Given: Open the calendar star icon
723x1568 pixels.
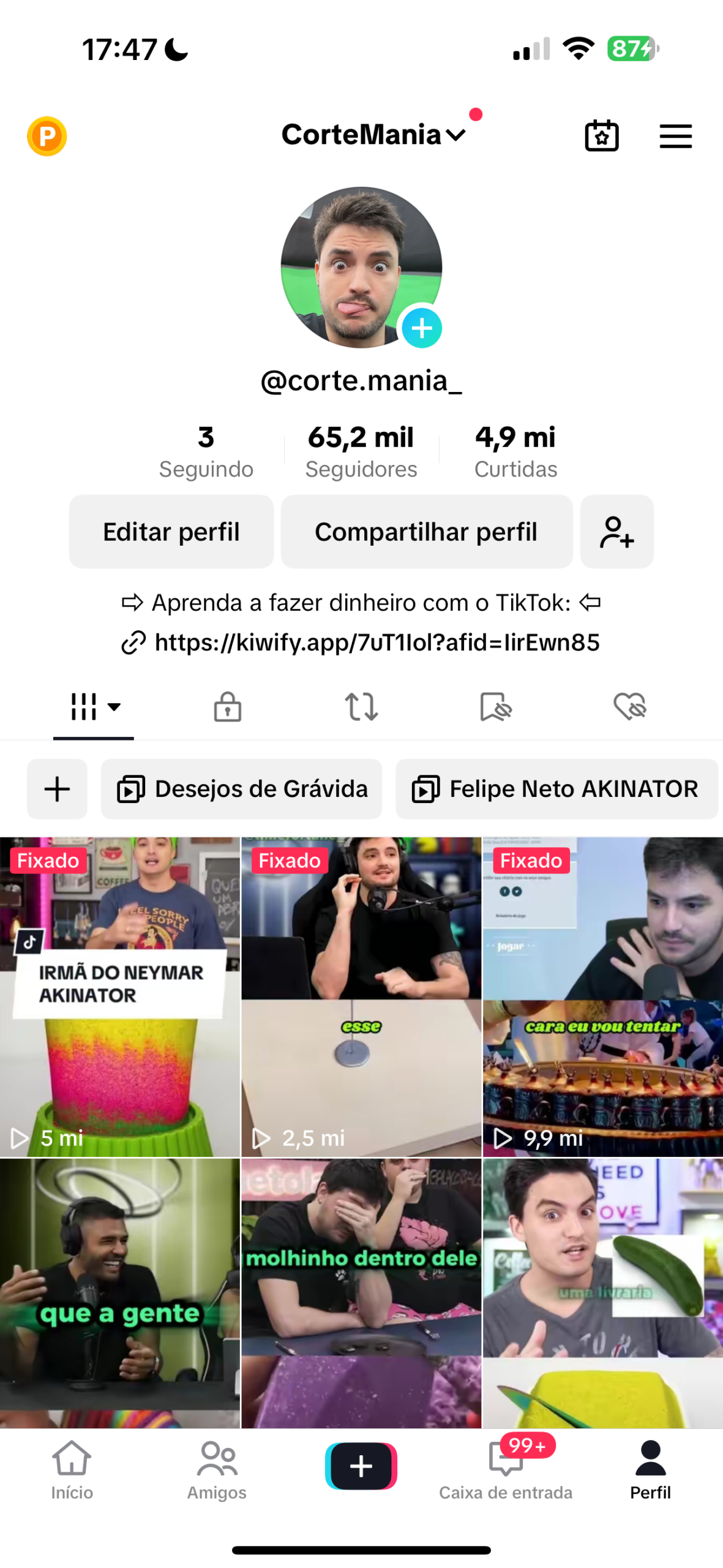Looking at the screenshot, I should point(601,135).
